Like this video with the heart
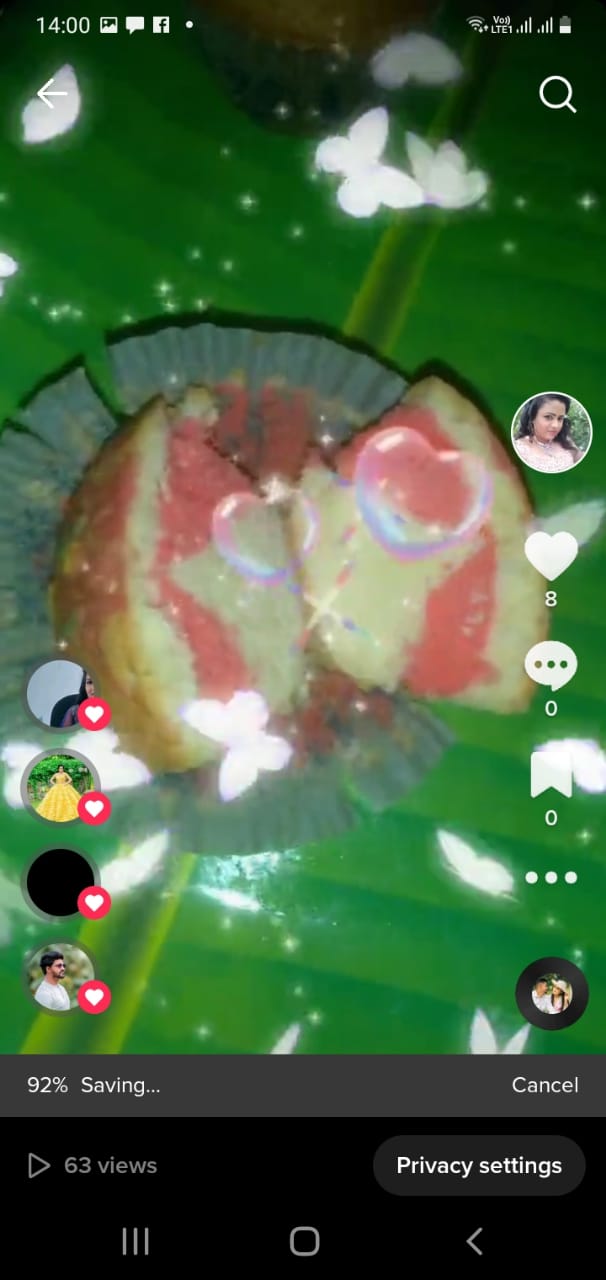The image size is (606, 1280). (551, 556)
